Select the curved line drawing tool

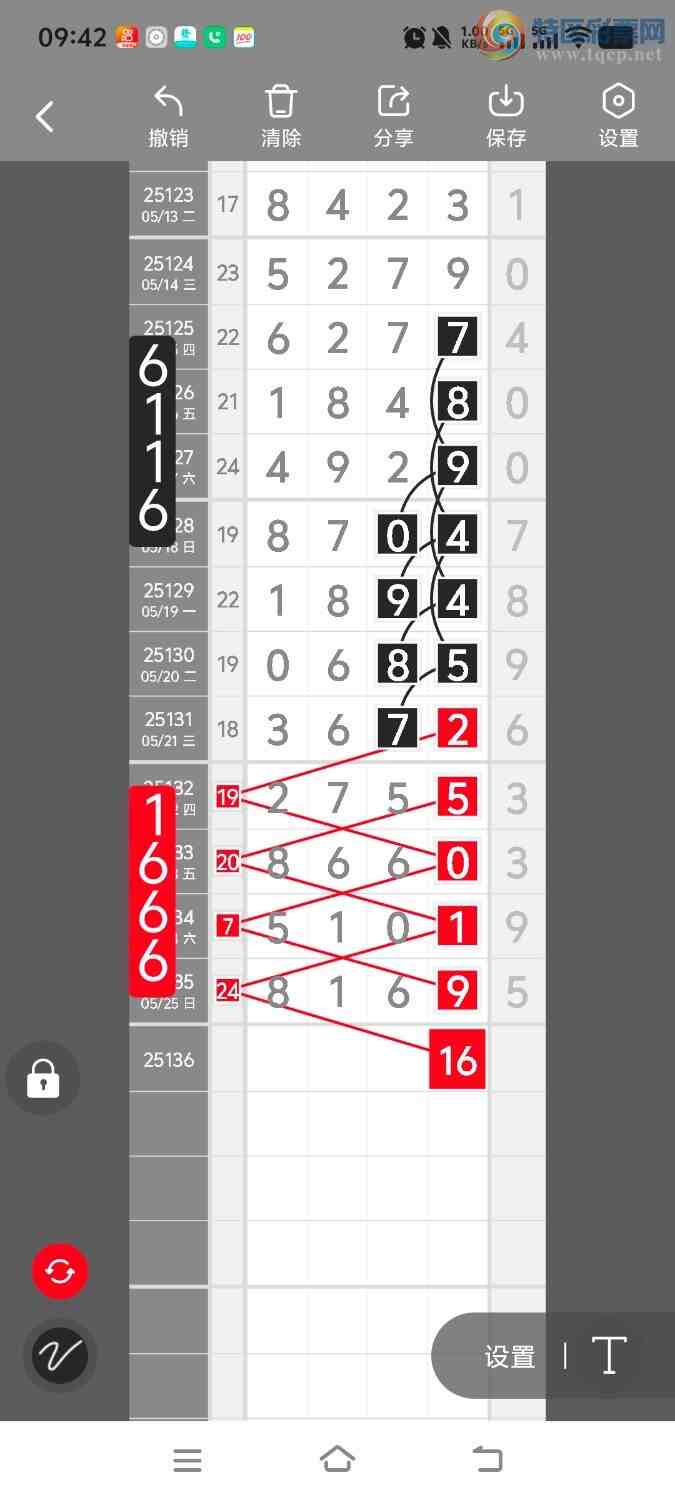click(60, 1356)
